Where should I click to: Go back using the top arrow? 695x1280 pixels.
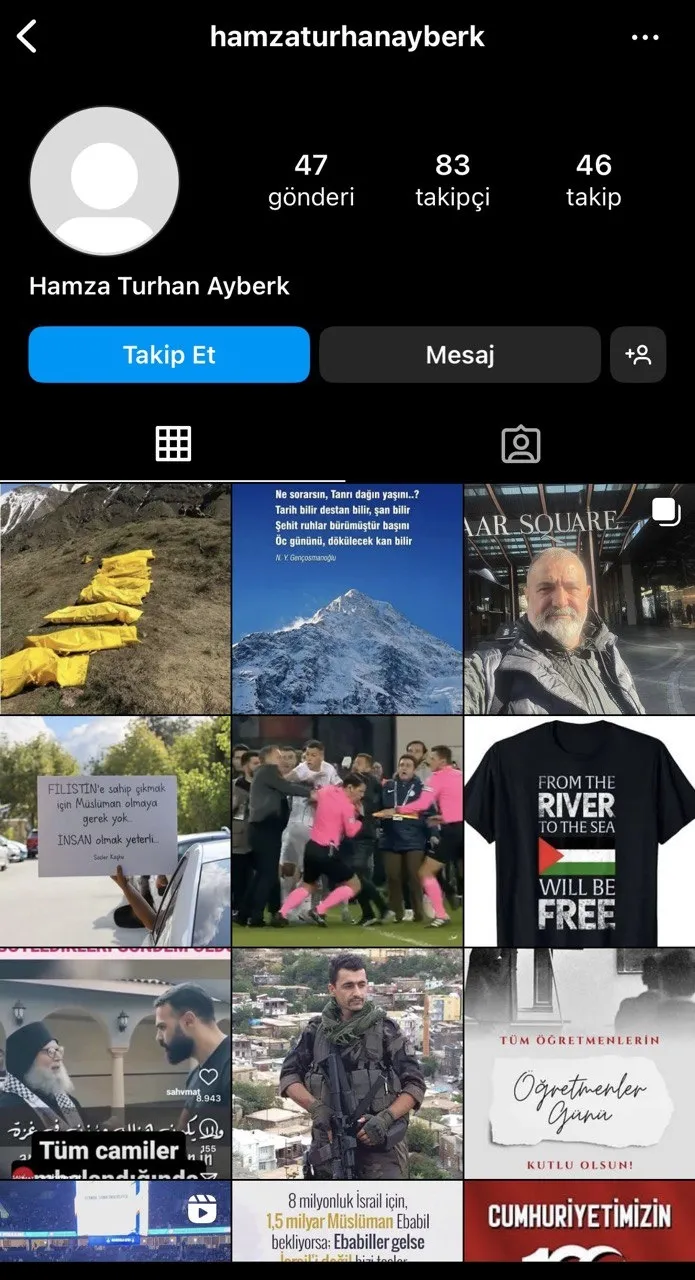click(x=27, y=38)
